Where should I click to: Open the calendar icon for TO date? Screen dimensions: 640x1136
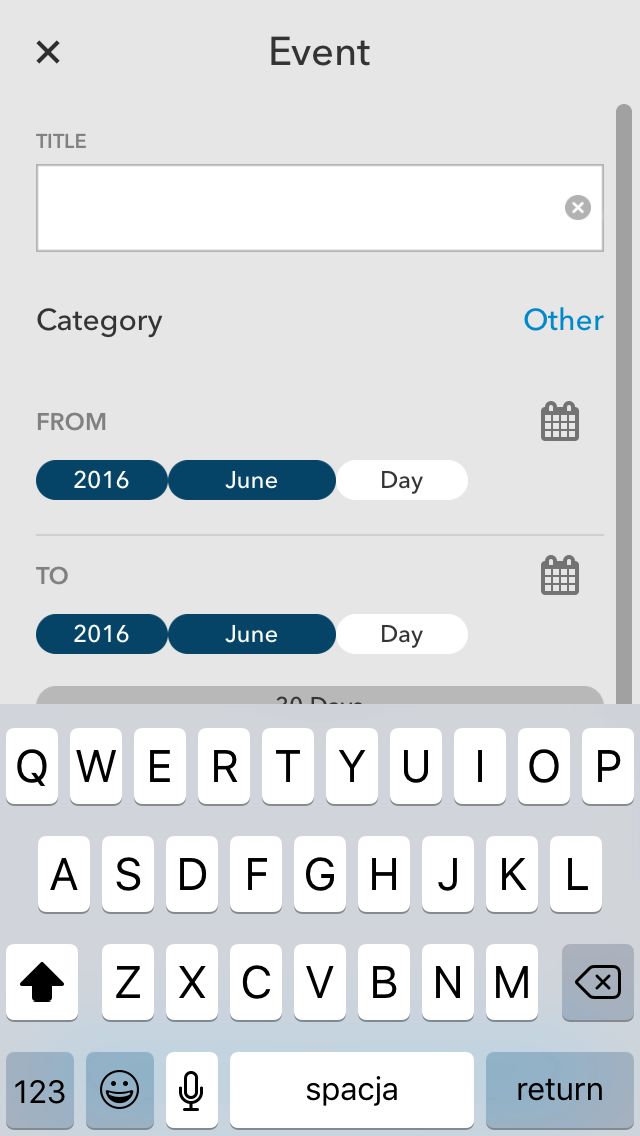560,575
